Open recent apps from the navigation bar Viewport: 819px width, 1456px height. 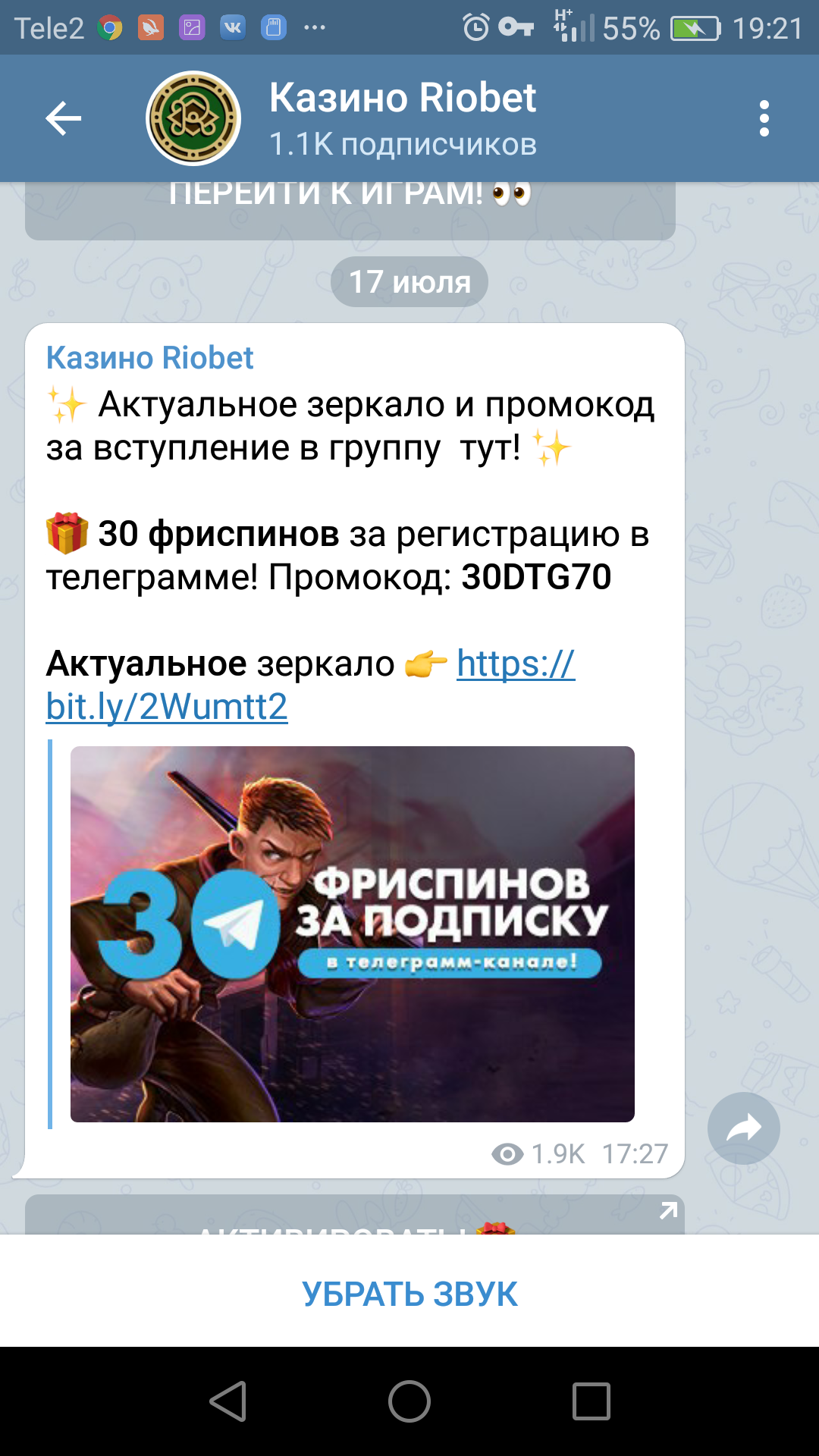click(x=591, y=1401)
